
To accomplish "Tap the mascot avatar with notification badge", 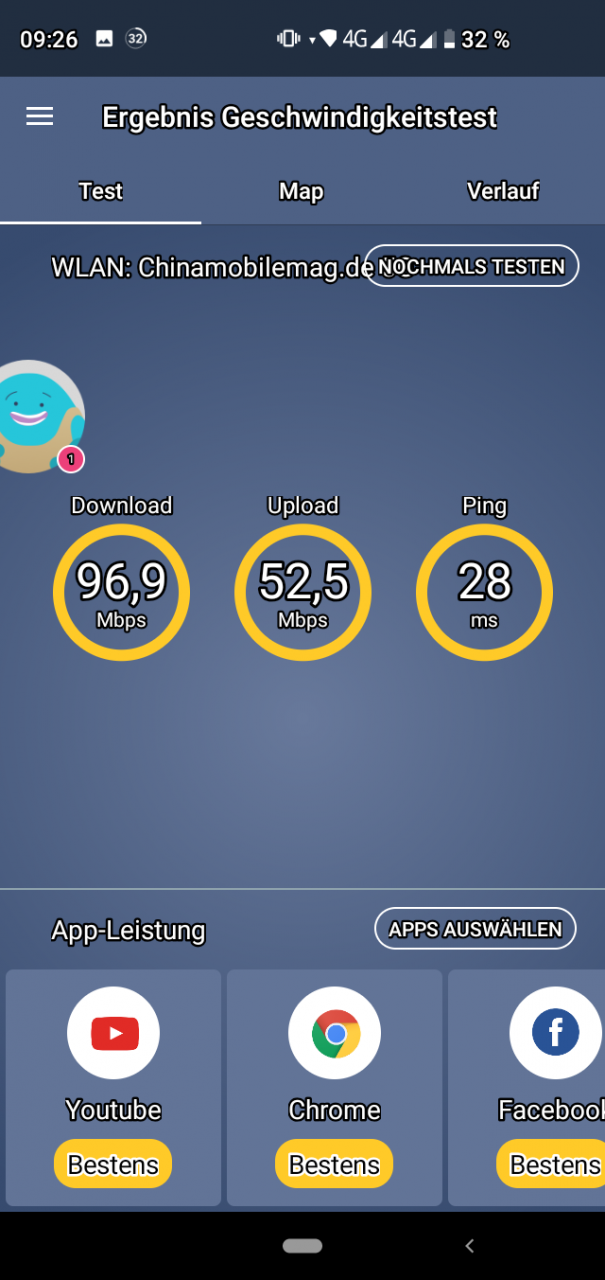I will click(40, 416).
